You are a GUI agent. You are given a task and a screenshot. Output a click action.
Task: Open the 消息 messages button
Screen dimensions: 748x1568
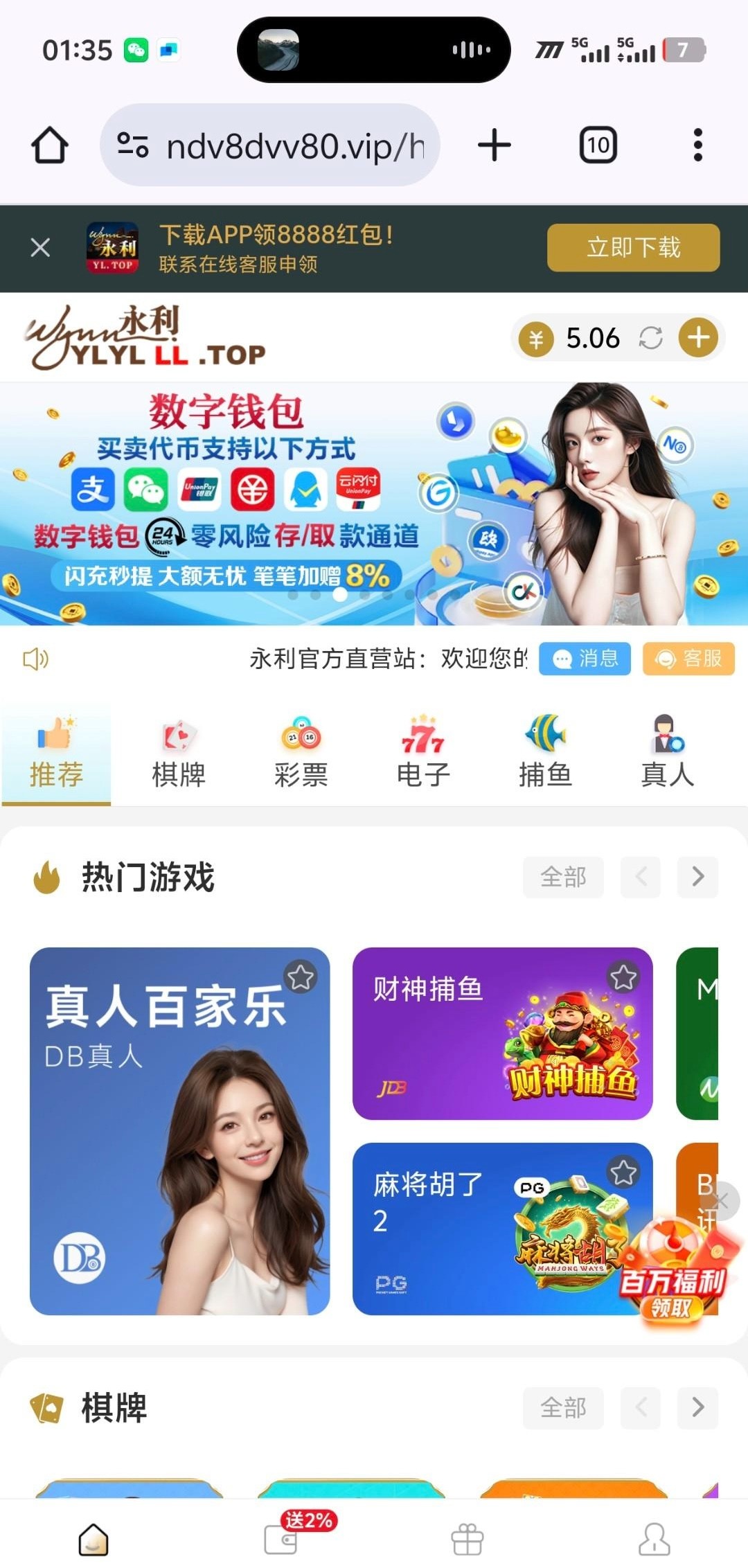tap(585, 658)
